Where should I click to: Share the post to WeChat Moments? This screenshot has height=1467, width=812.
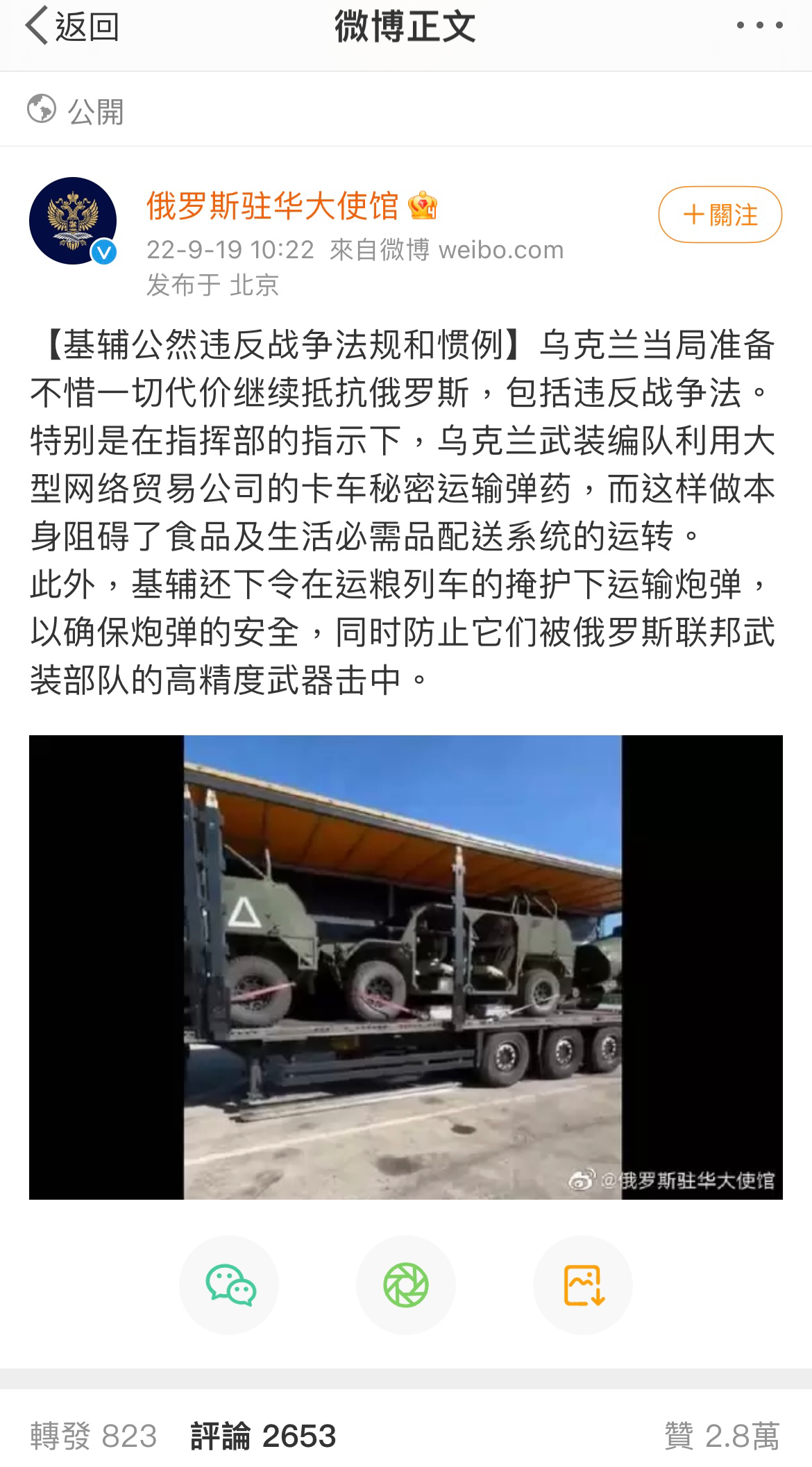point(406,1285)
